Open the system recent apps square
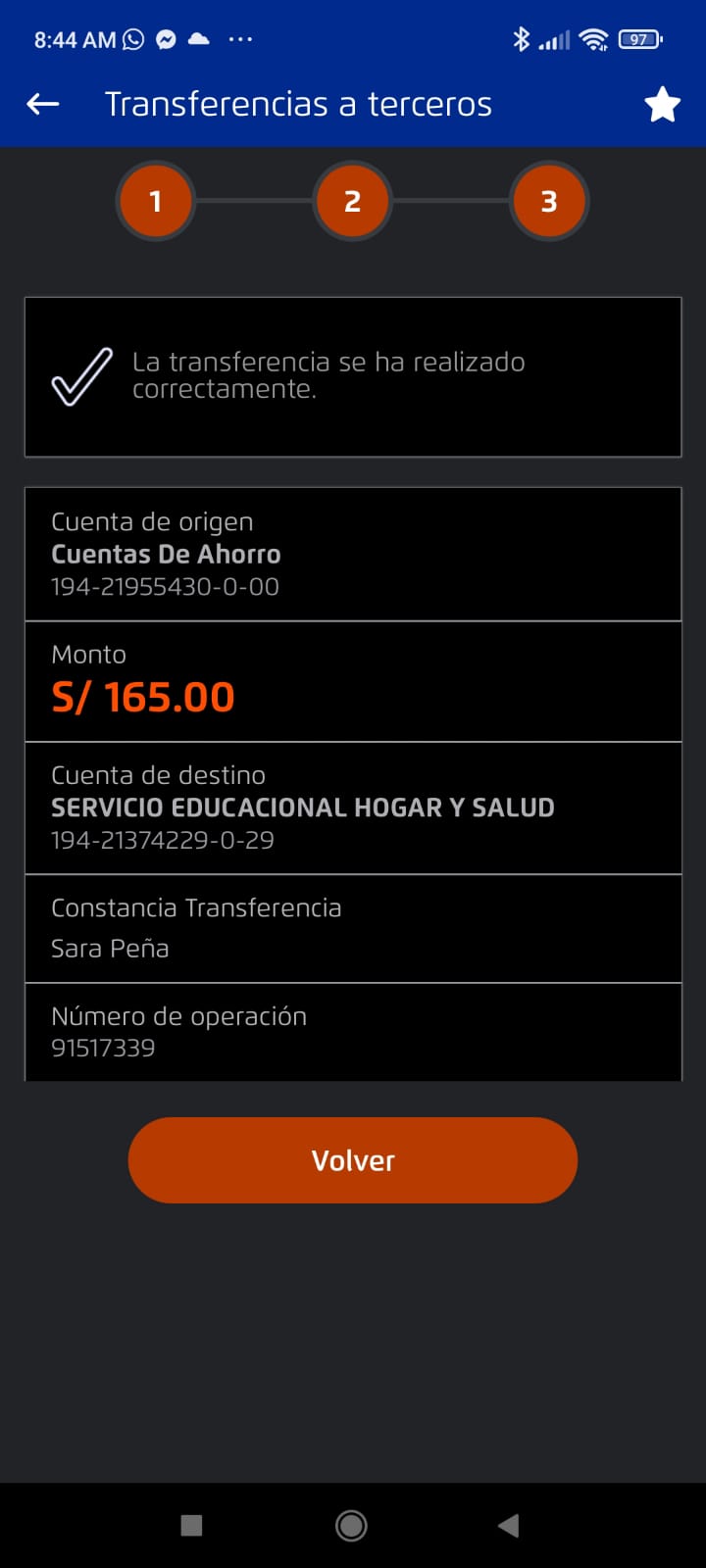The width and height of the screenshot is (706, 1568). (192, 1525)
